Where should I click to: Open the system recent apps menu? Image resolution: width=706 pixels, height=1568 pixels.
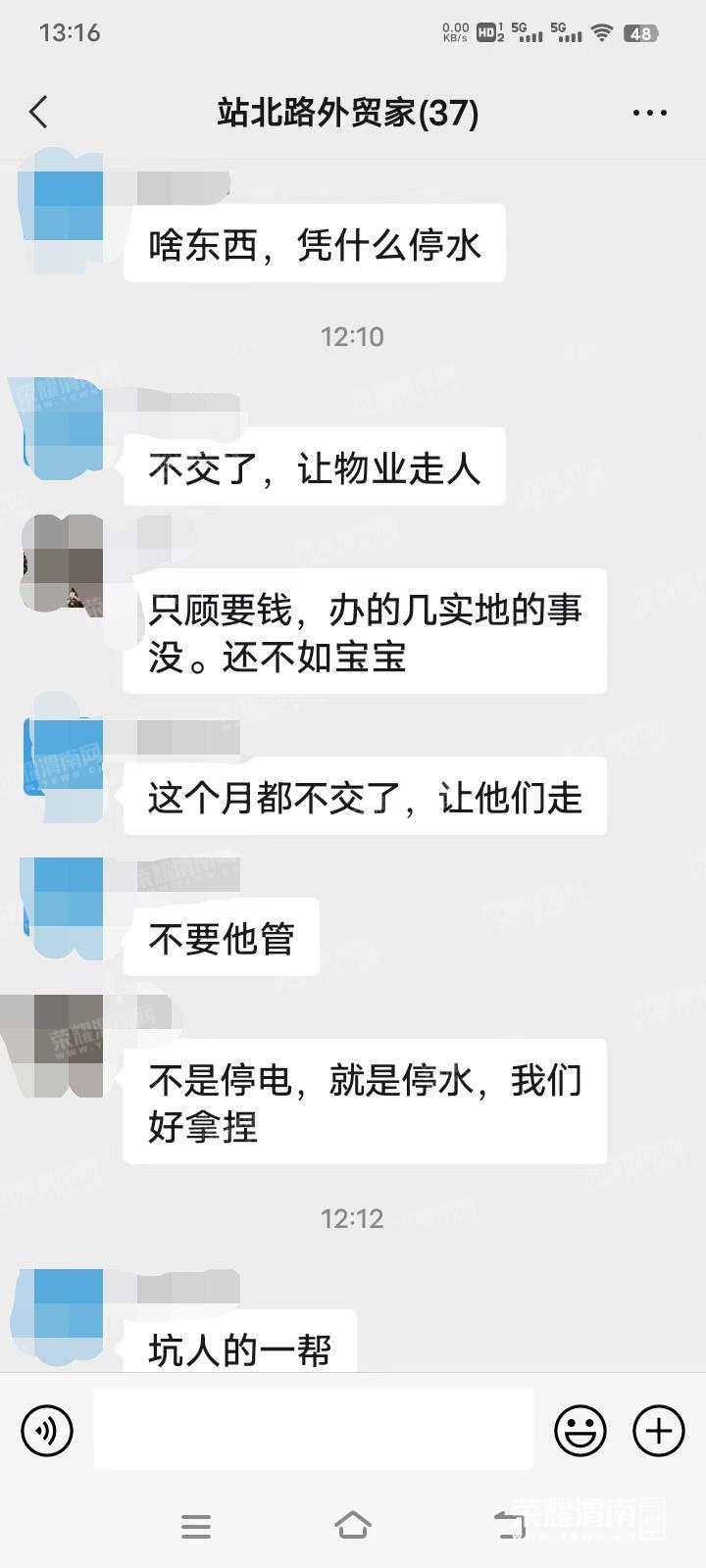(196, 1526)
